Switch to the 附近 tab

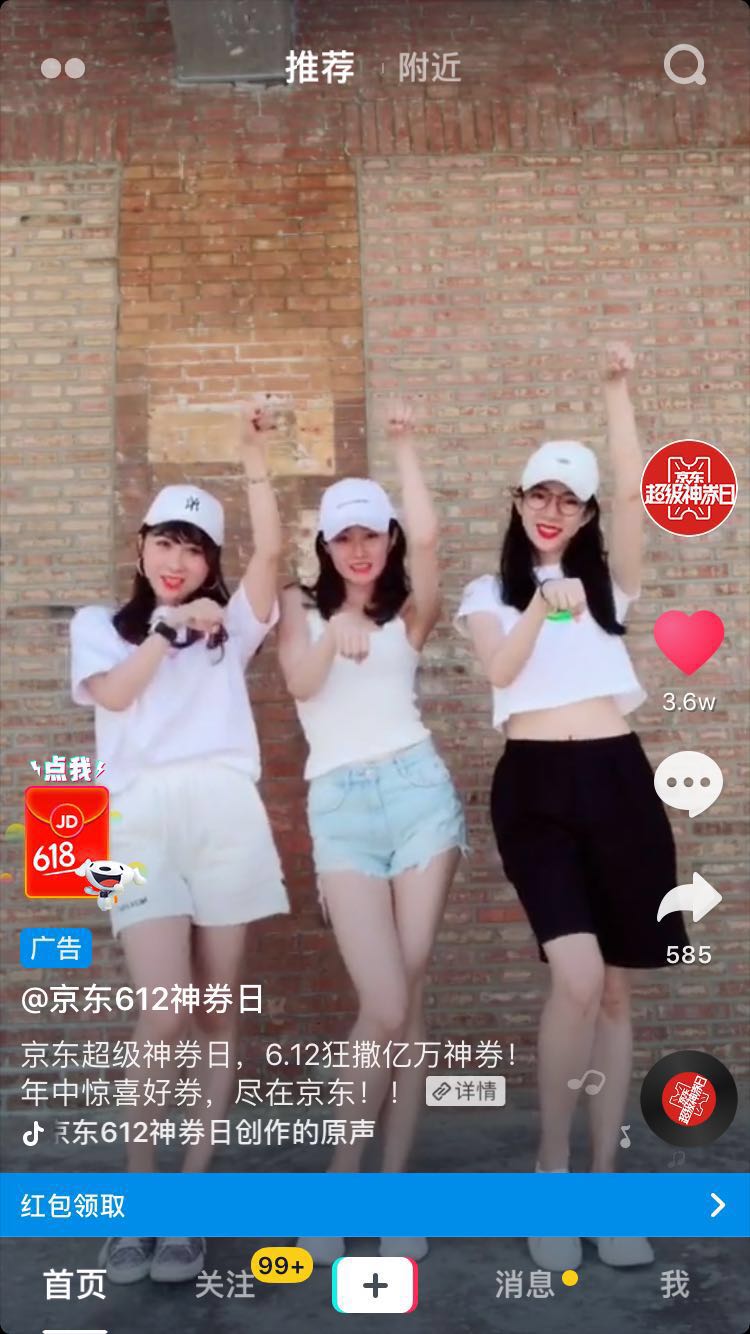click(x=430, y=68)
